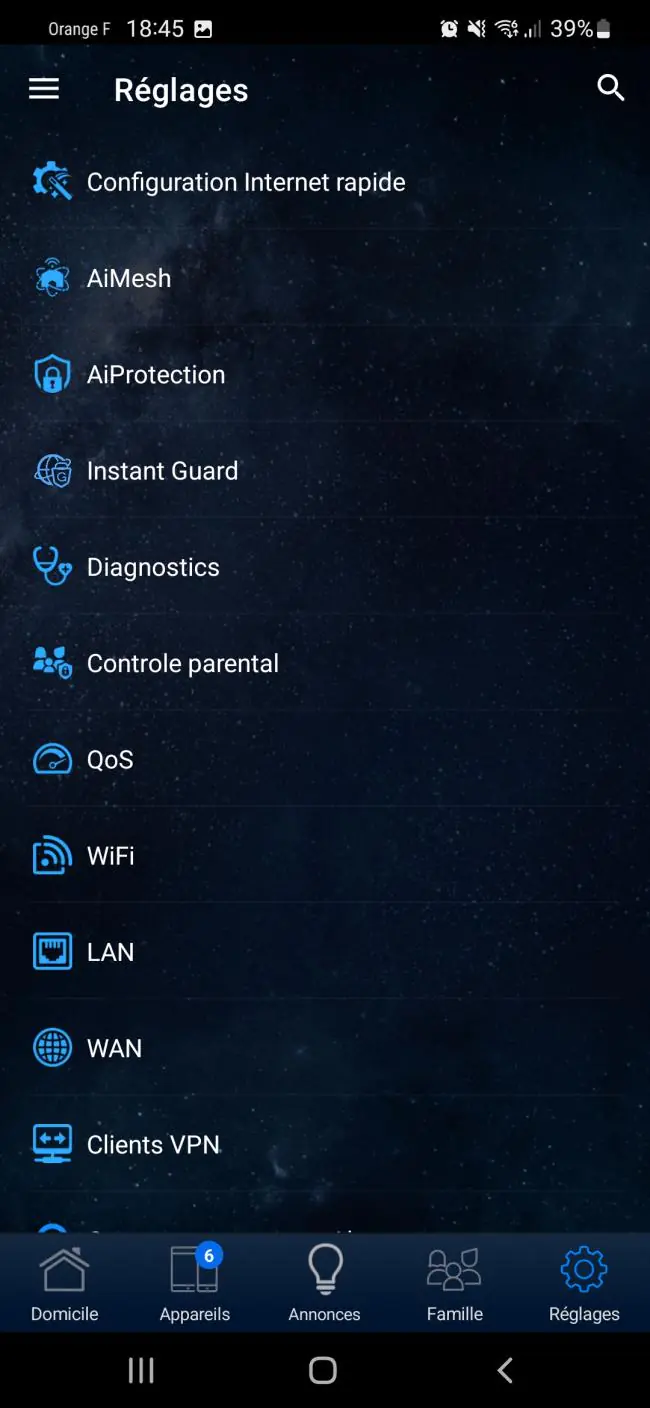This screenshot has height=1408, width=650.
Task: Switch to the Appareils tab
Action: [195, 1284]
